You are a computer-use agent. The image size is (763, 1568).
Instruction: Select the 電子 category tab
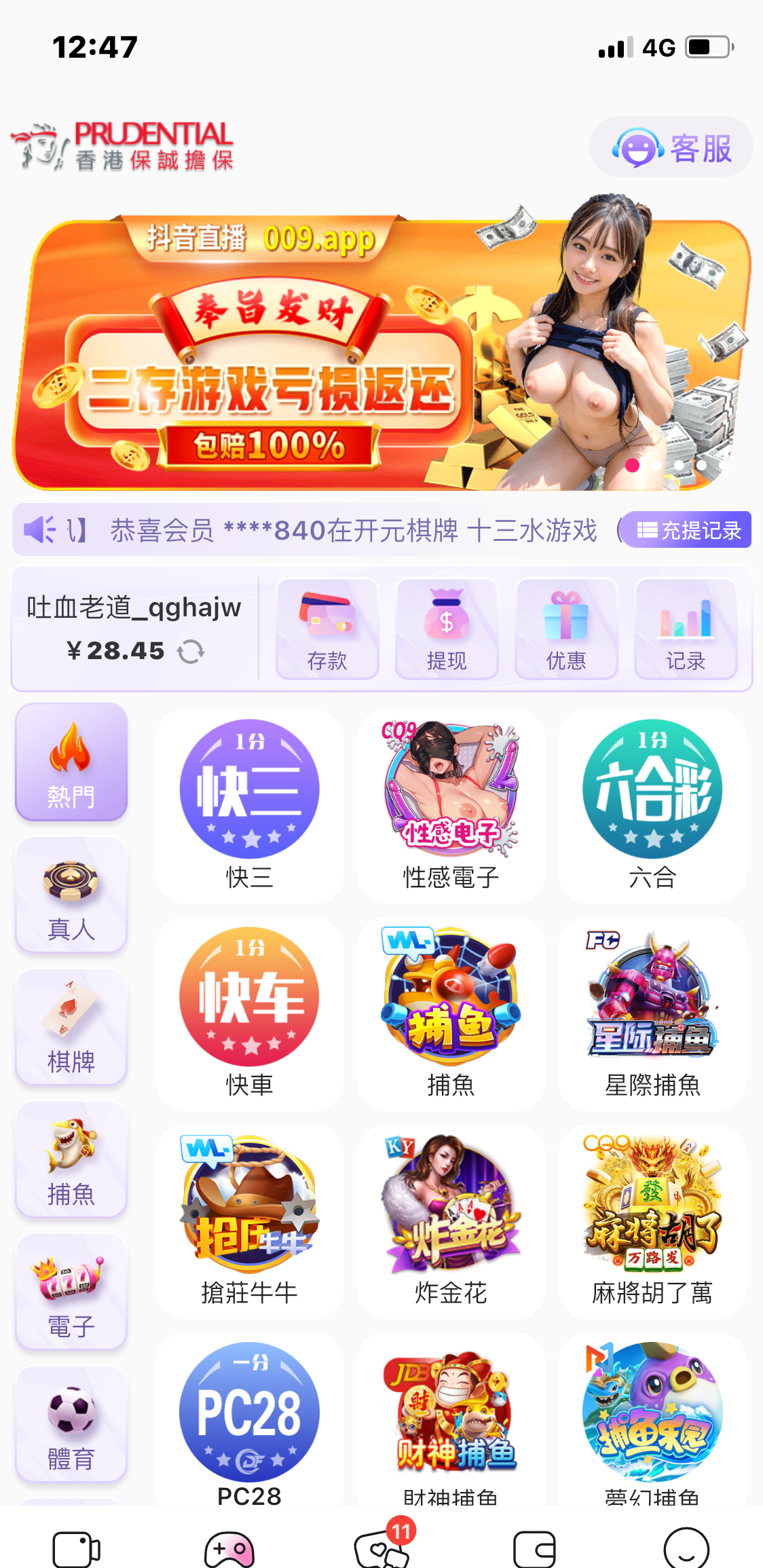[x=71, y=1292]
